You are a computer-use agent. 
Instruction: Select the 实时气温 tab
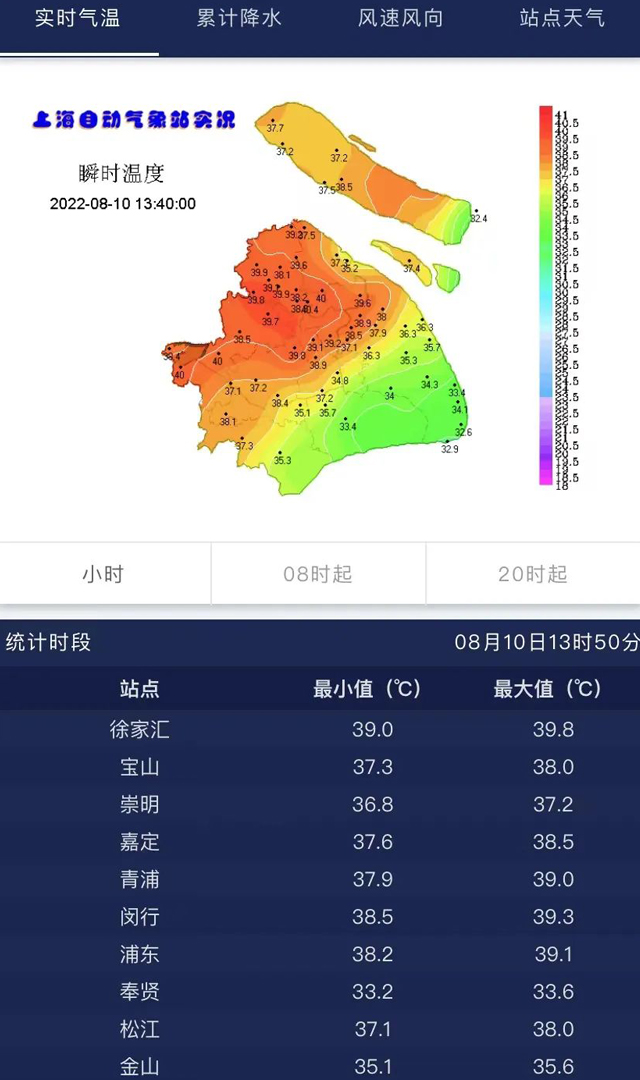(x=78, y=19)
